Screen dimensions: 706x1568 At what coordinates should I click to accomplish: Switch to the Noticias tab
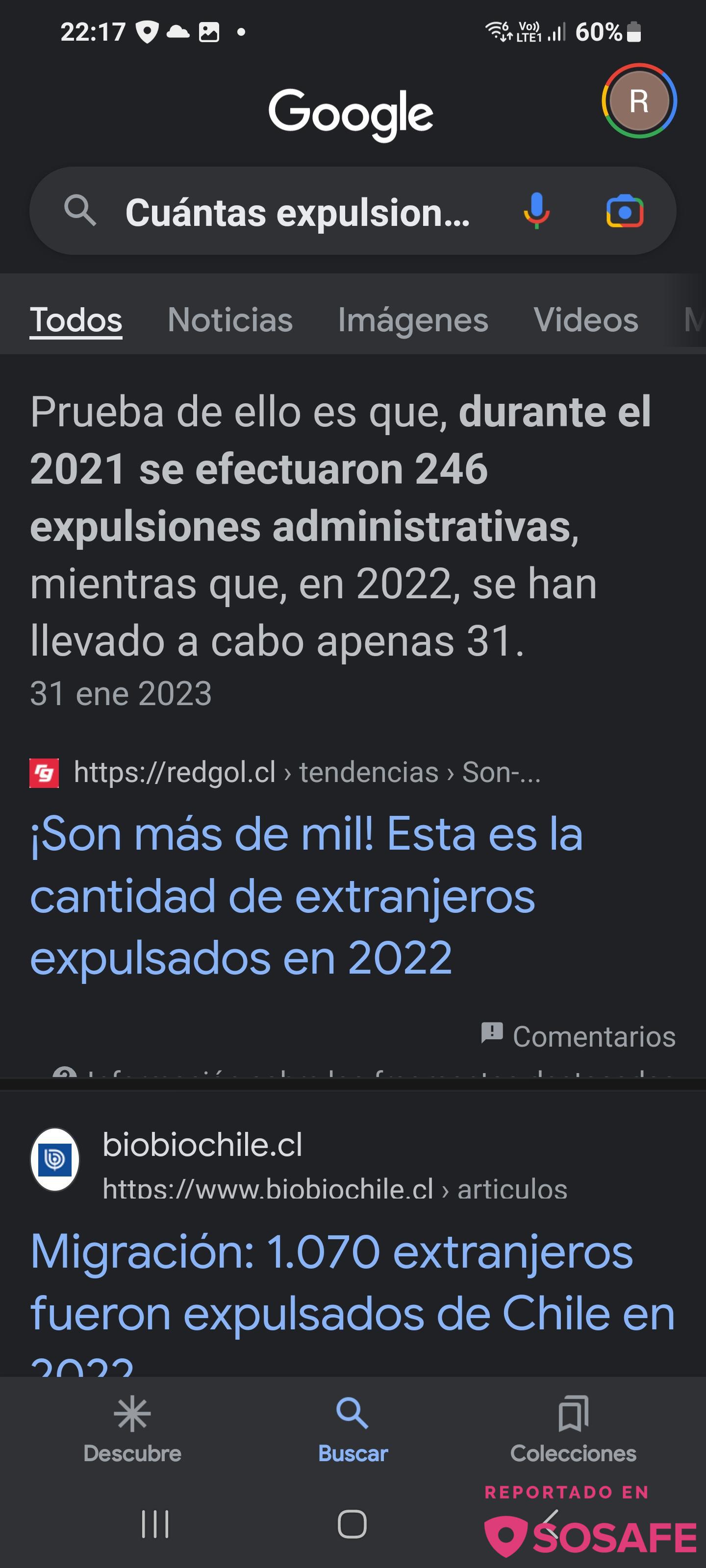tap(229, 319)
